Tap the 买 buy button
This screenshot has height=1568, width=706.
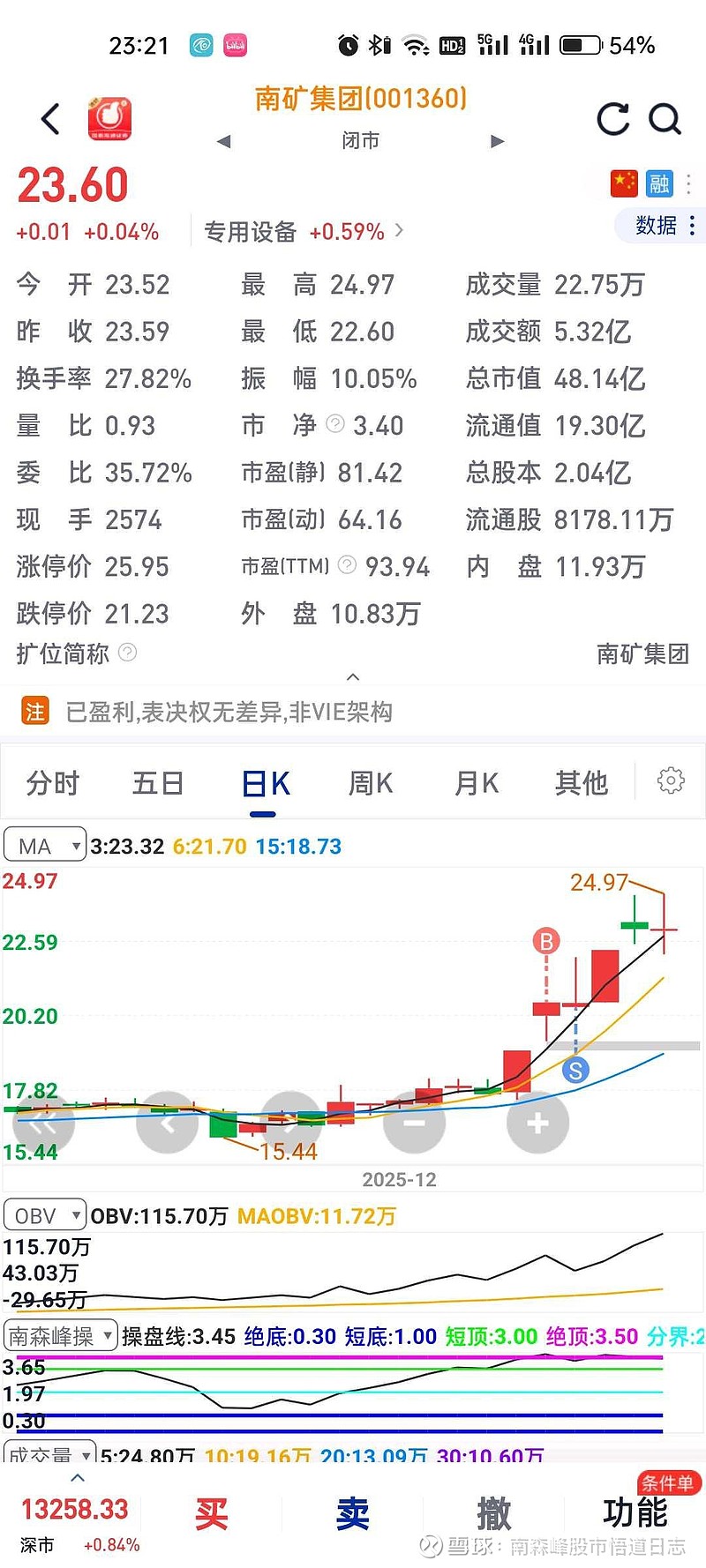[x=212, y=1512]
